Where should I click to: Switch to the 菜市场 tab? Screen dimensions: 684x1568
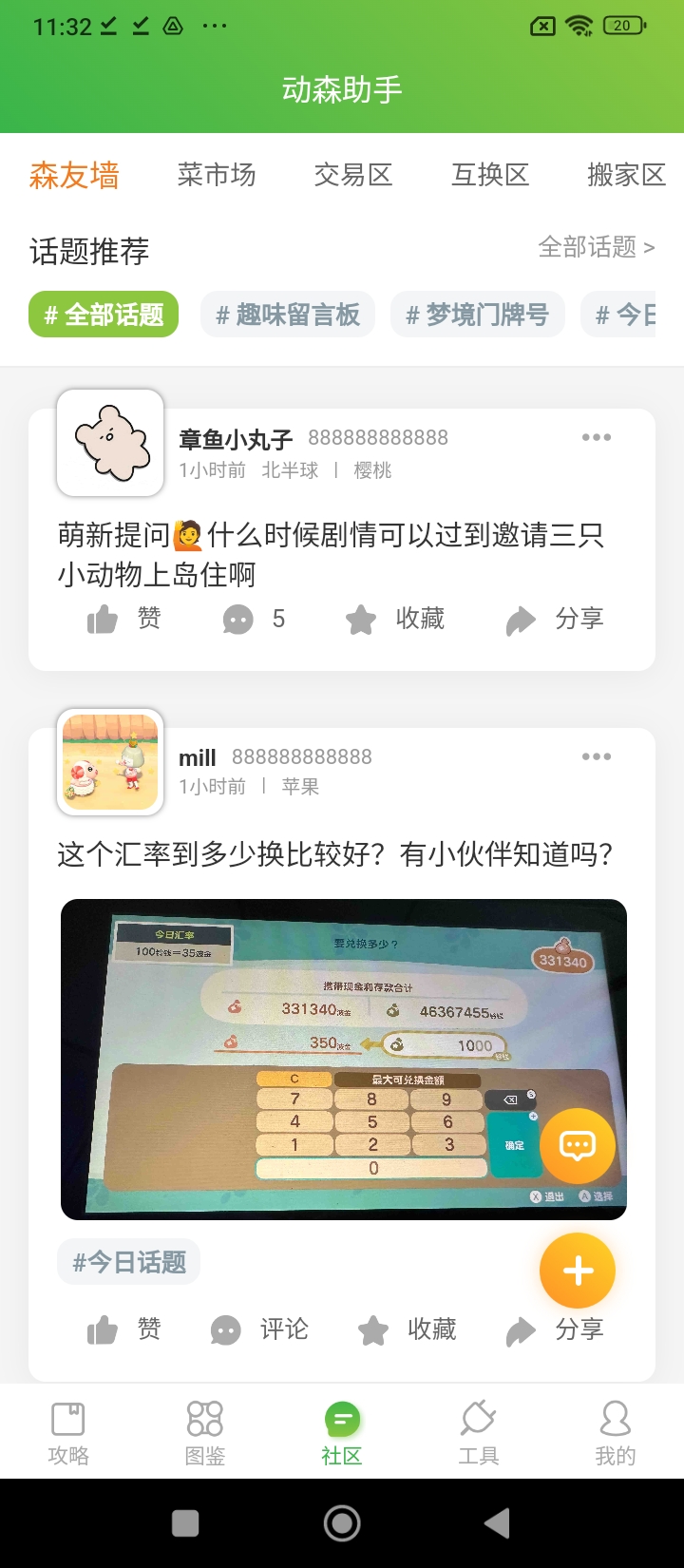pos(217,175)
